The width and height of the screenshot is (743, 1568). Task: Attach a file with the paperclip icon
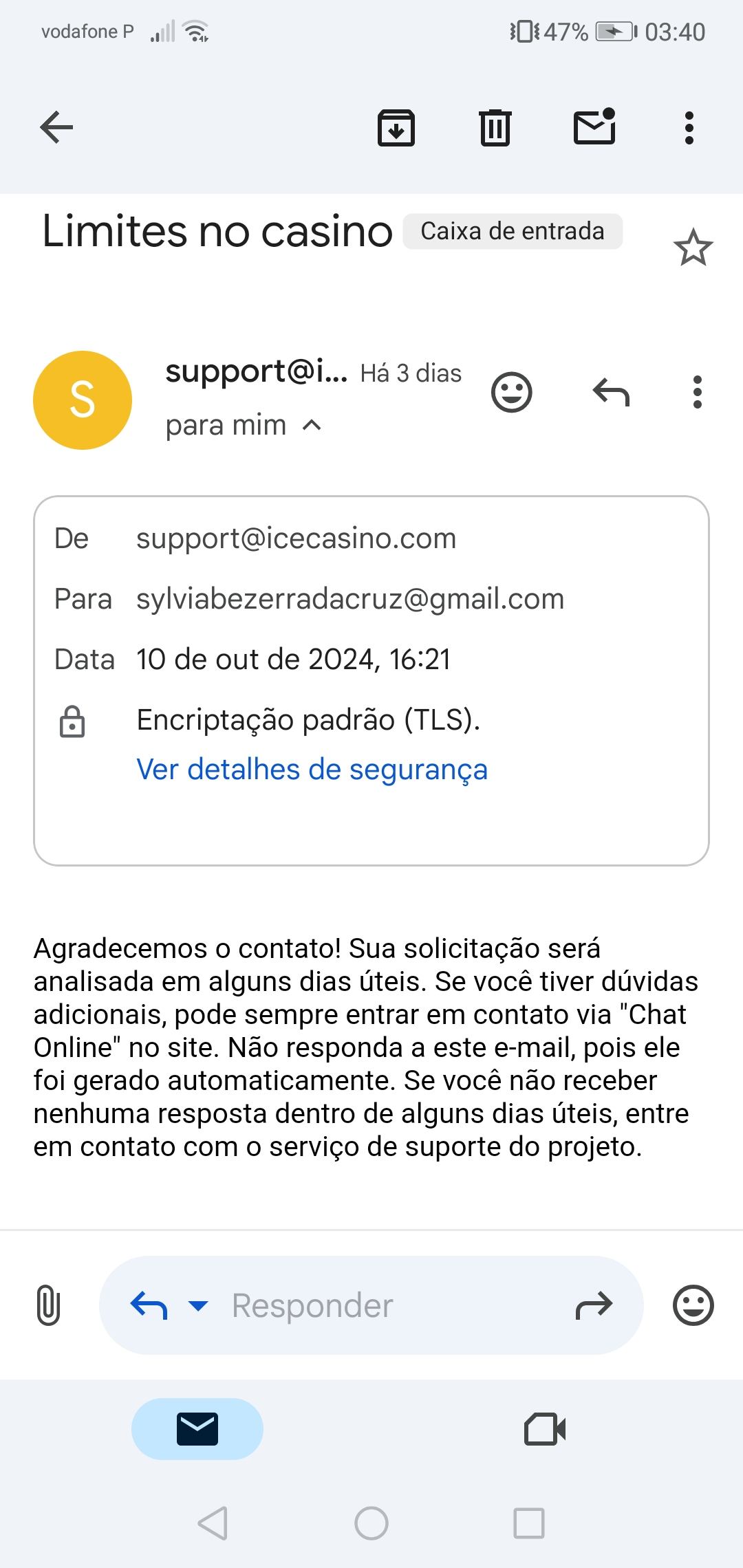(48, 1305)
